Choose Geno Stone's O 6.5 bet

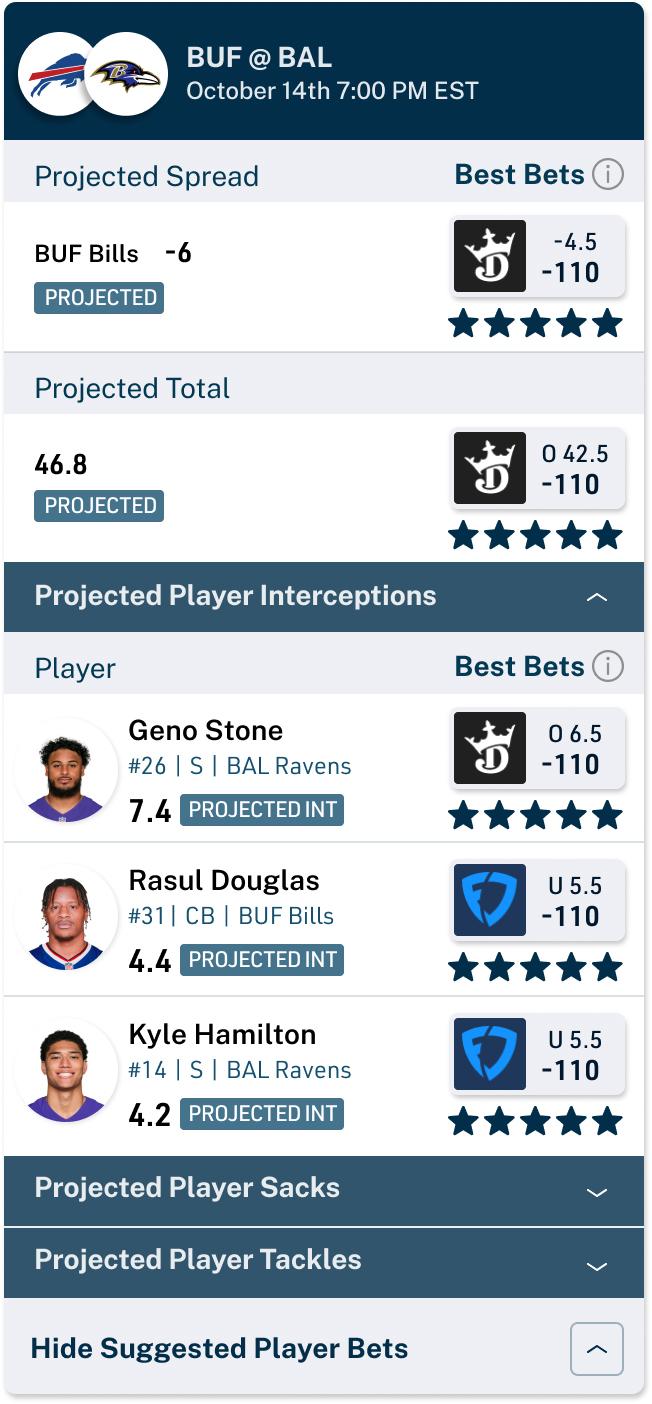pos(539,749)
